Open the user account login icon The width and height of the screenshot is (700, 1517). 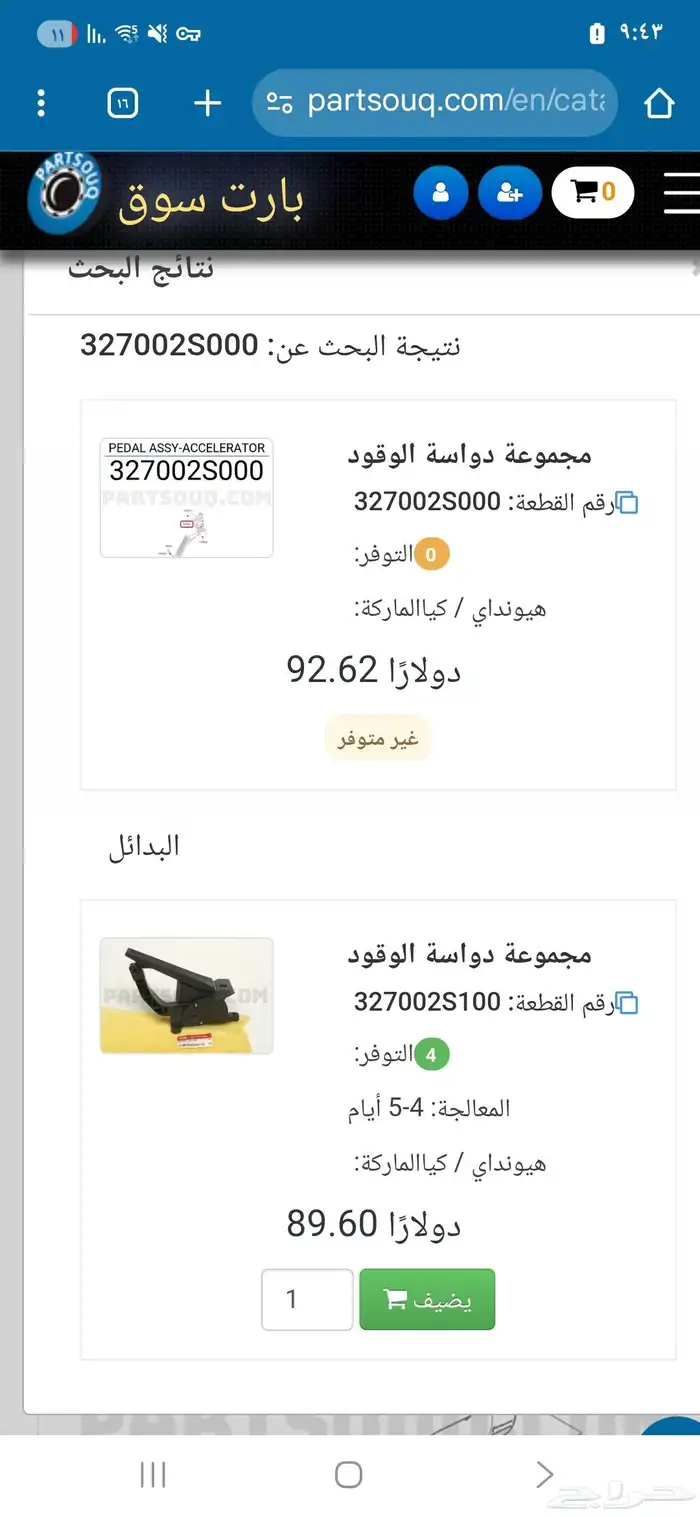[441, 193]
